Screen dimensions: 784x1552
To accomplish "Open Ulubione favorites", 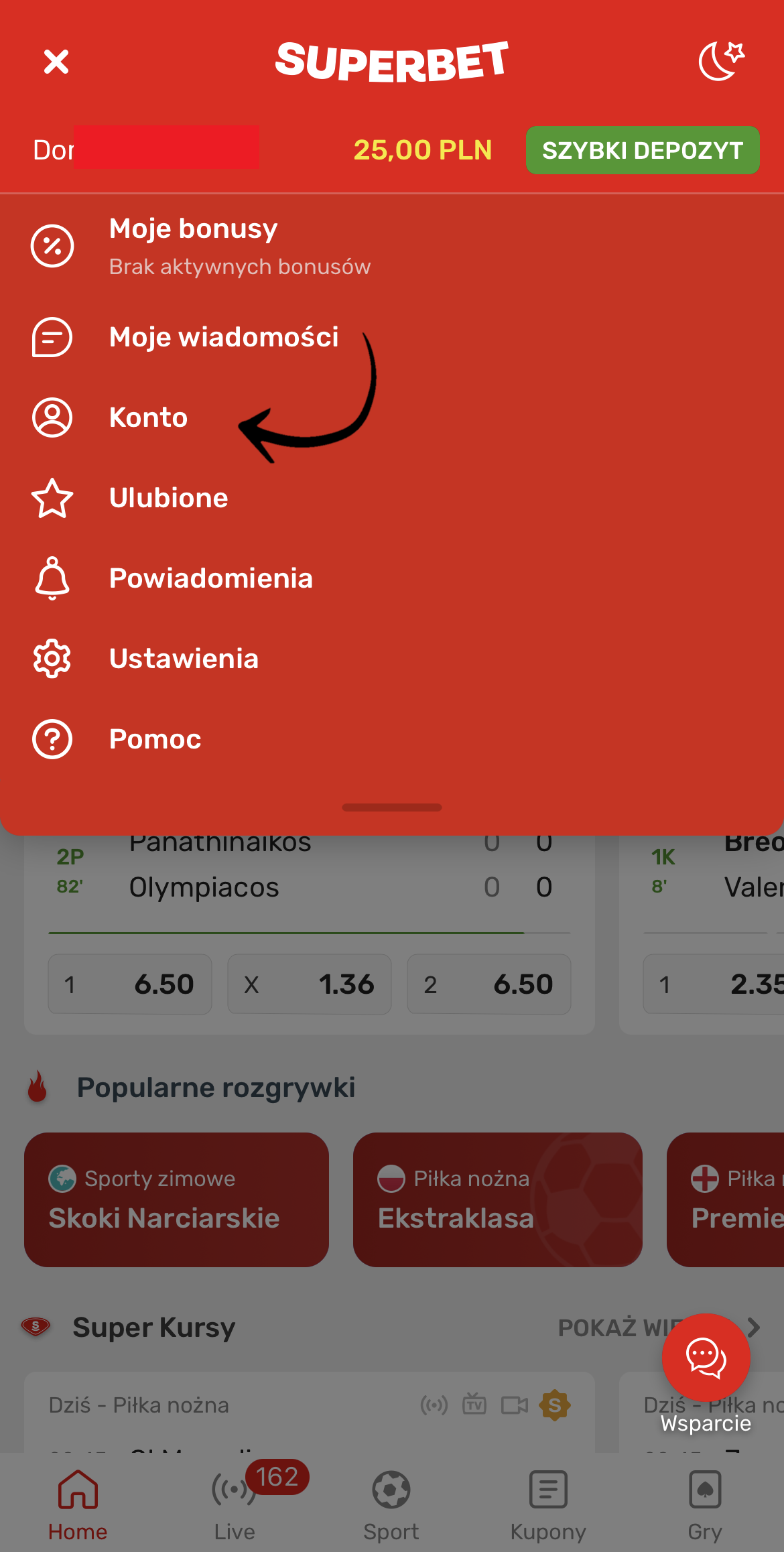I will tap(392, 498).
